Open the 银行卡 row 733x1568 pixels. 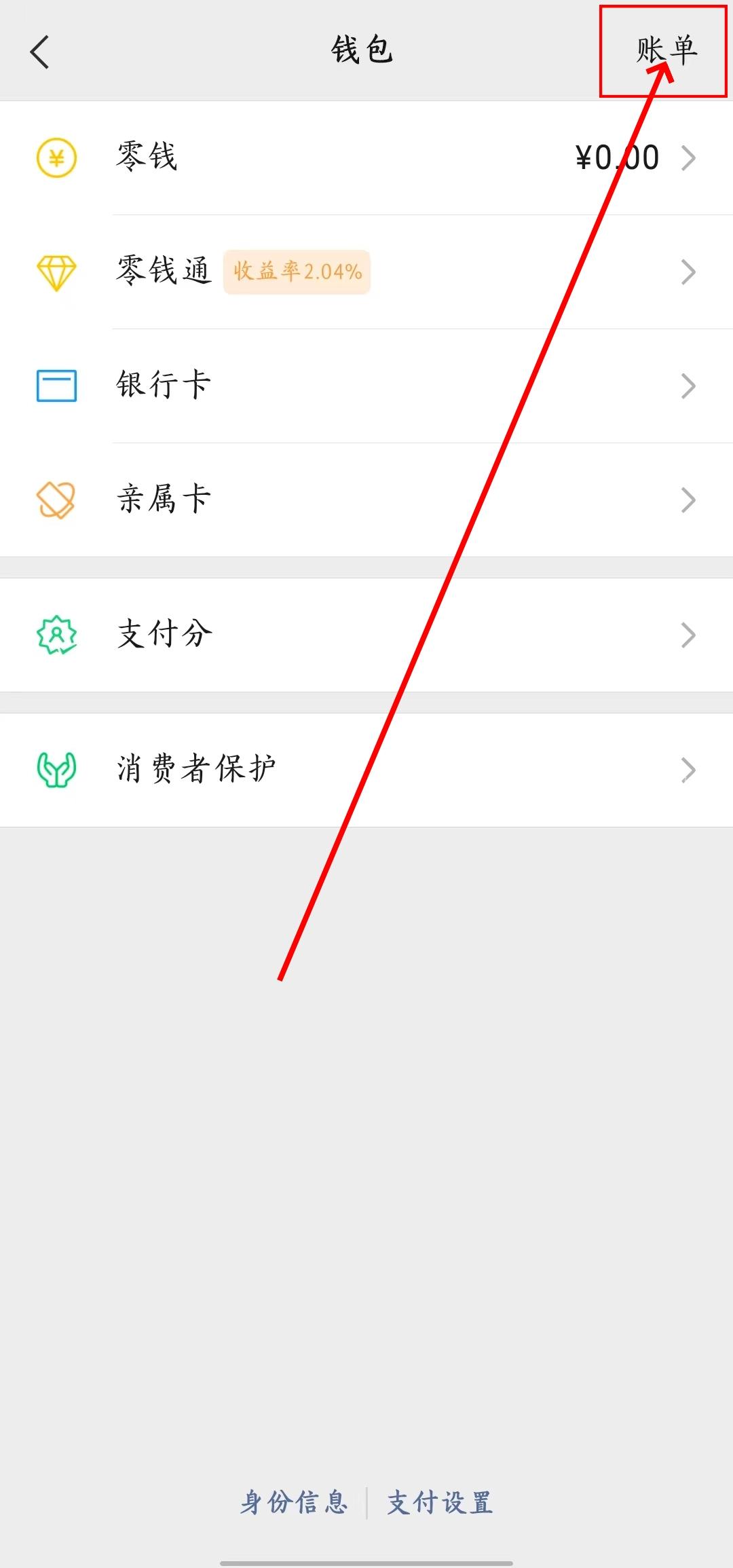[x=366, y=386]
